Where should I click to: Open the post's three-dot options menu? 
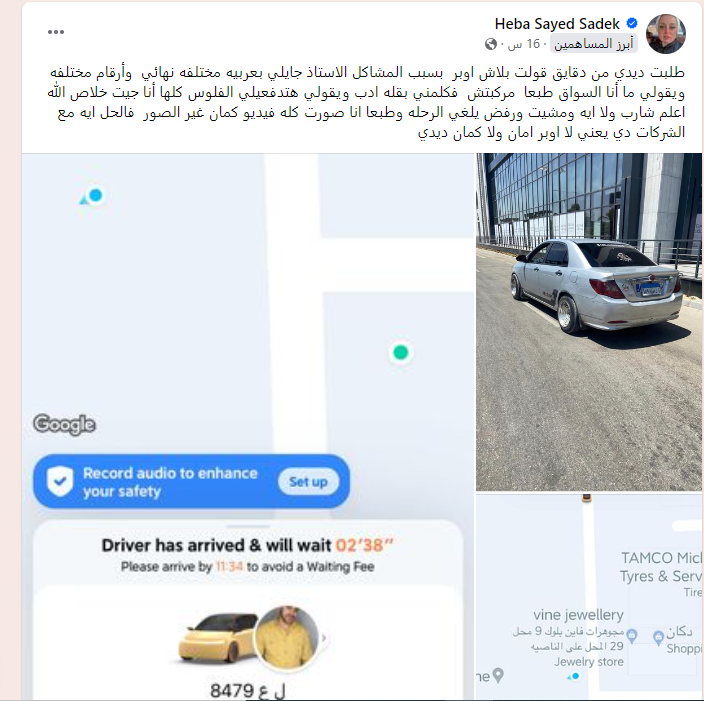click(56, 31)
